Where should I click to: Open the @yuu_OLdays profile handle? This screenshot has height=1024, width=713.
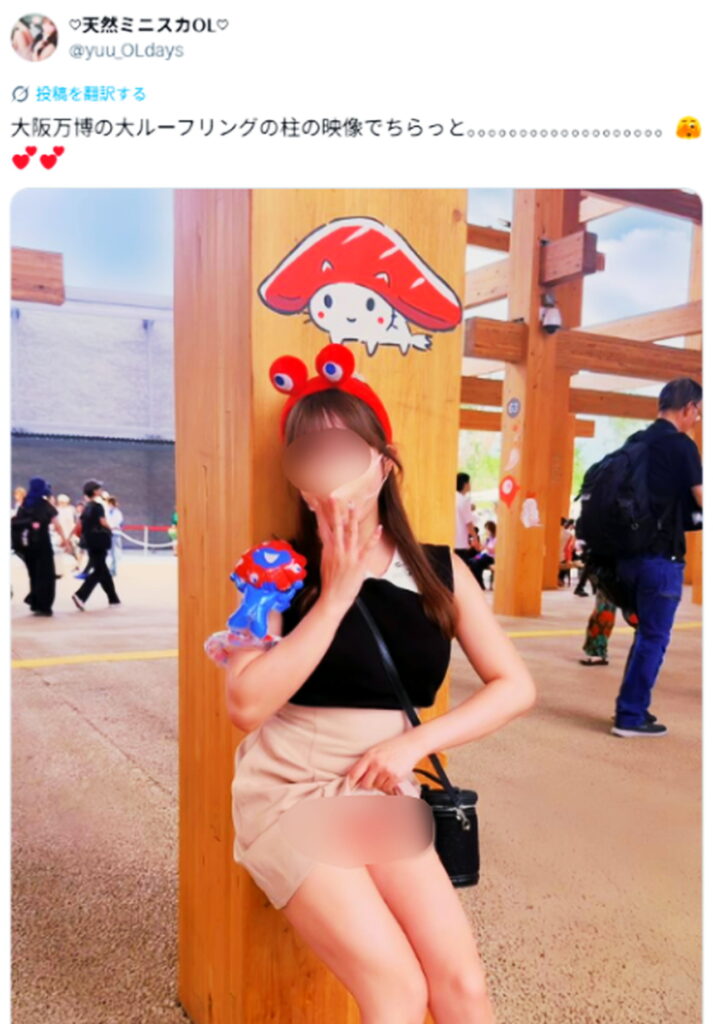click(x=125, y=51)
